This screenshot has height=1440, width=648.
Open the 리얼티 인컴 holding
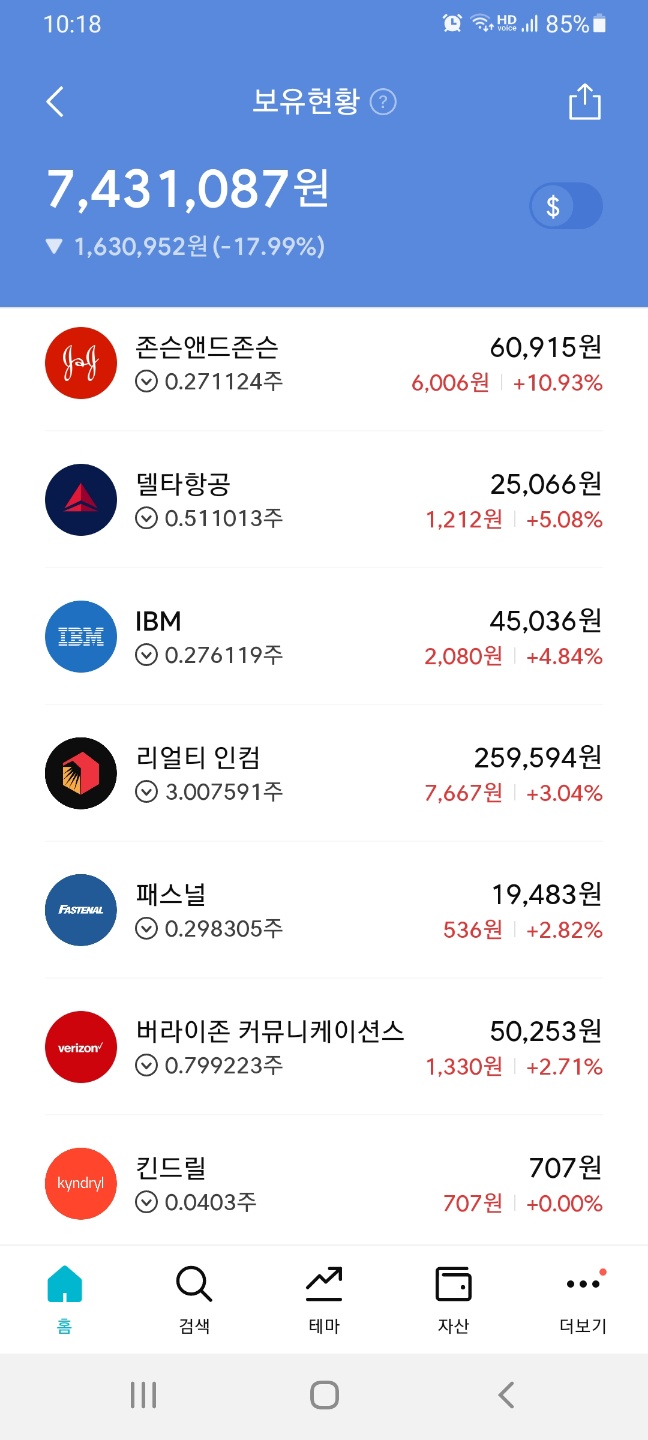pos(324,774)
